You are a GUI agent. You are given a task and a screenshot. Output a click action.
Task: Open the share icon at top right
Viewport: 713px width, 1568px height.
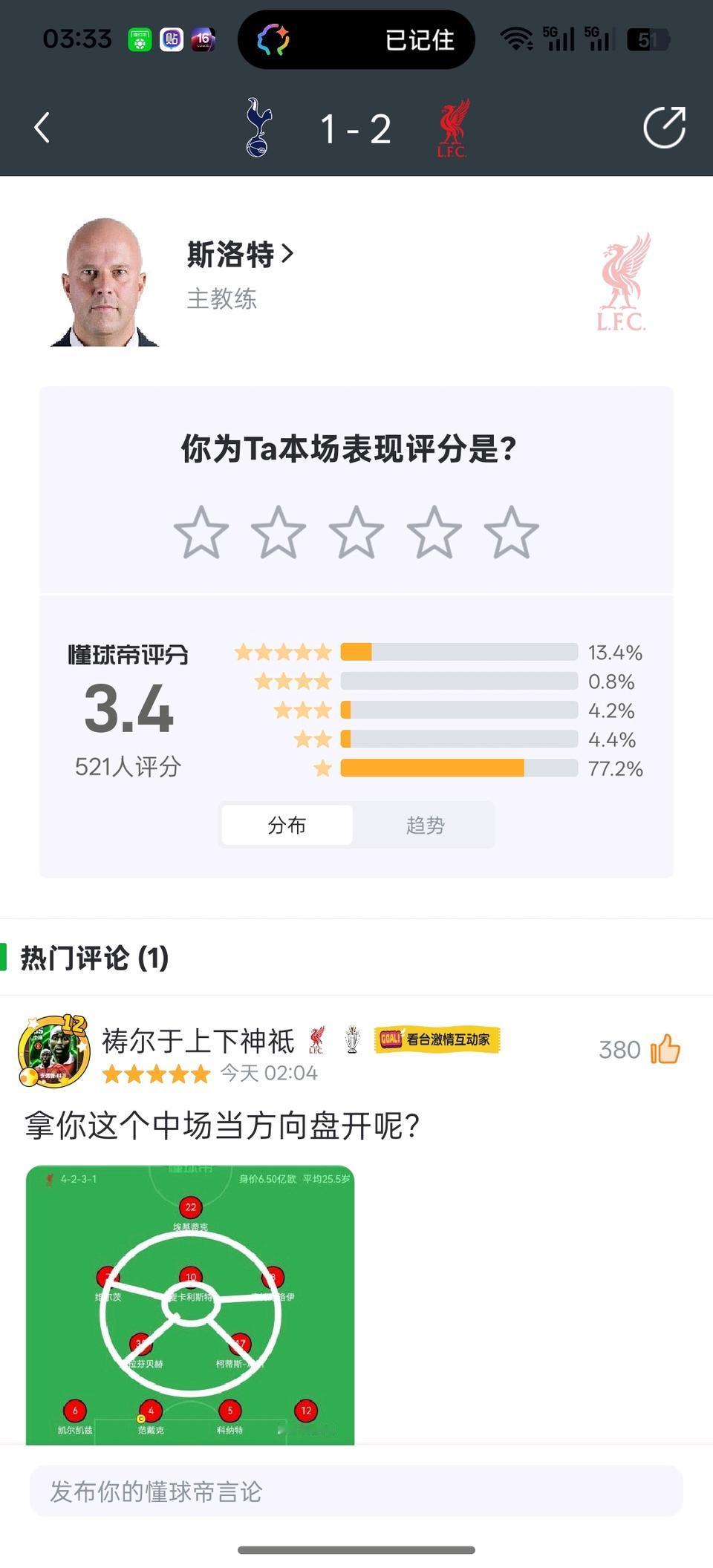coord(665,128)
